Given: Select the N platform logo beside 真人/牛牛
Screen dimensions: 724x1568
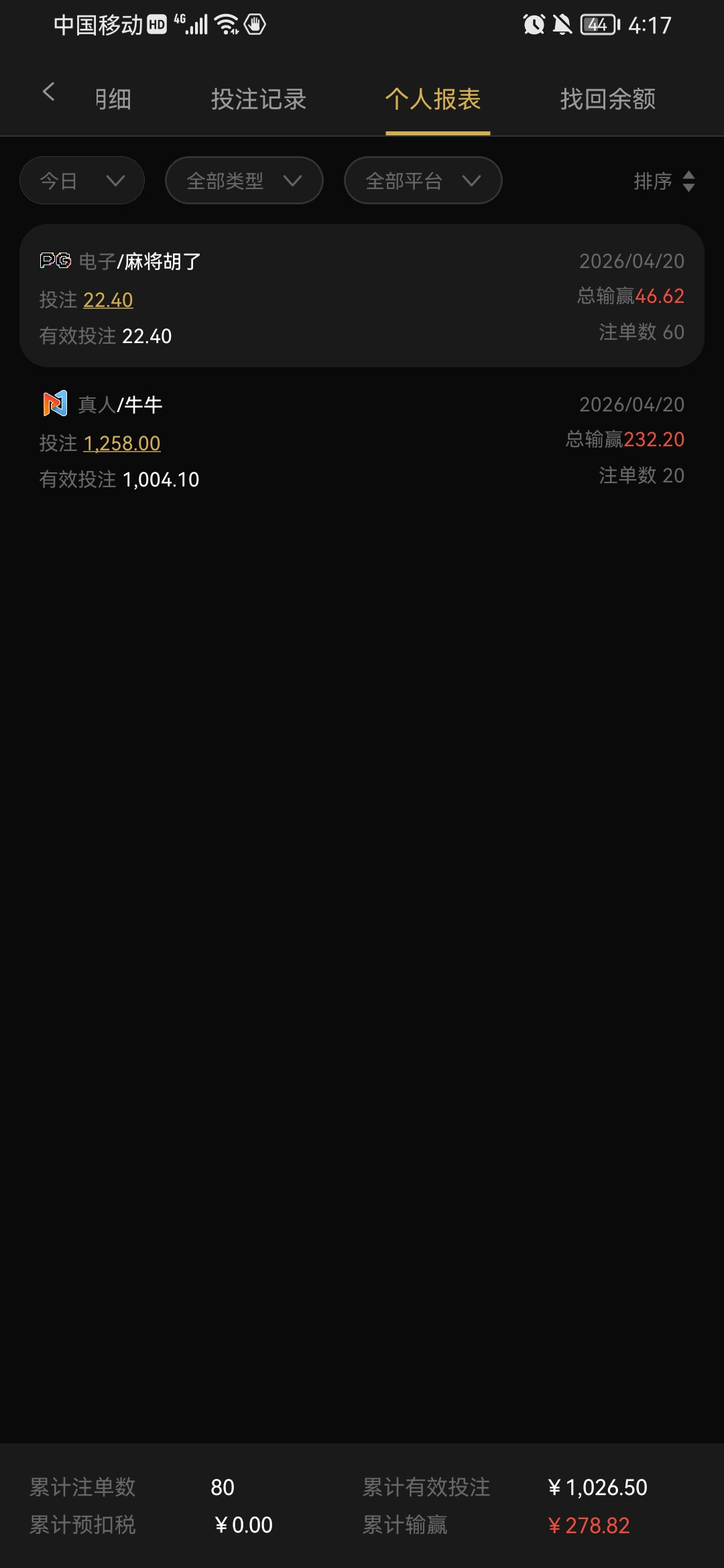Looking at the screenshot, I should (55, 404).
